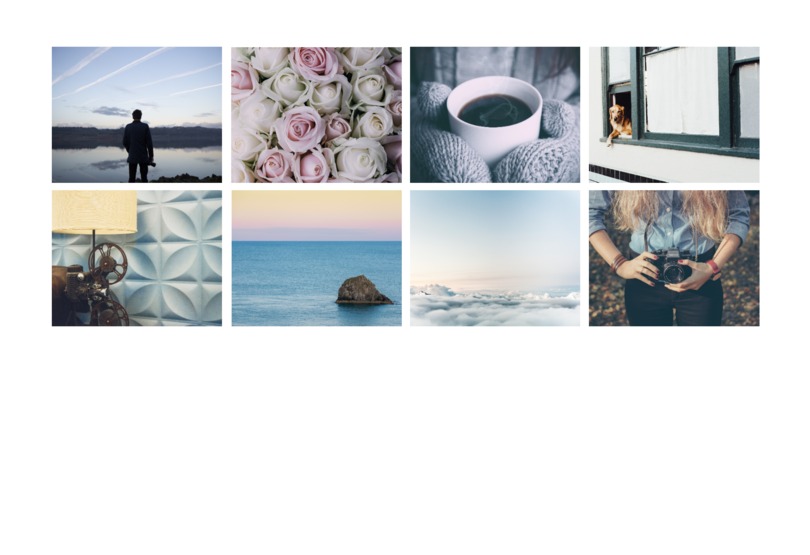View the coffee cup in mittens photo
The image size is (810, 555).
(x=495, y=114)
